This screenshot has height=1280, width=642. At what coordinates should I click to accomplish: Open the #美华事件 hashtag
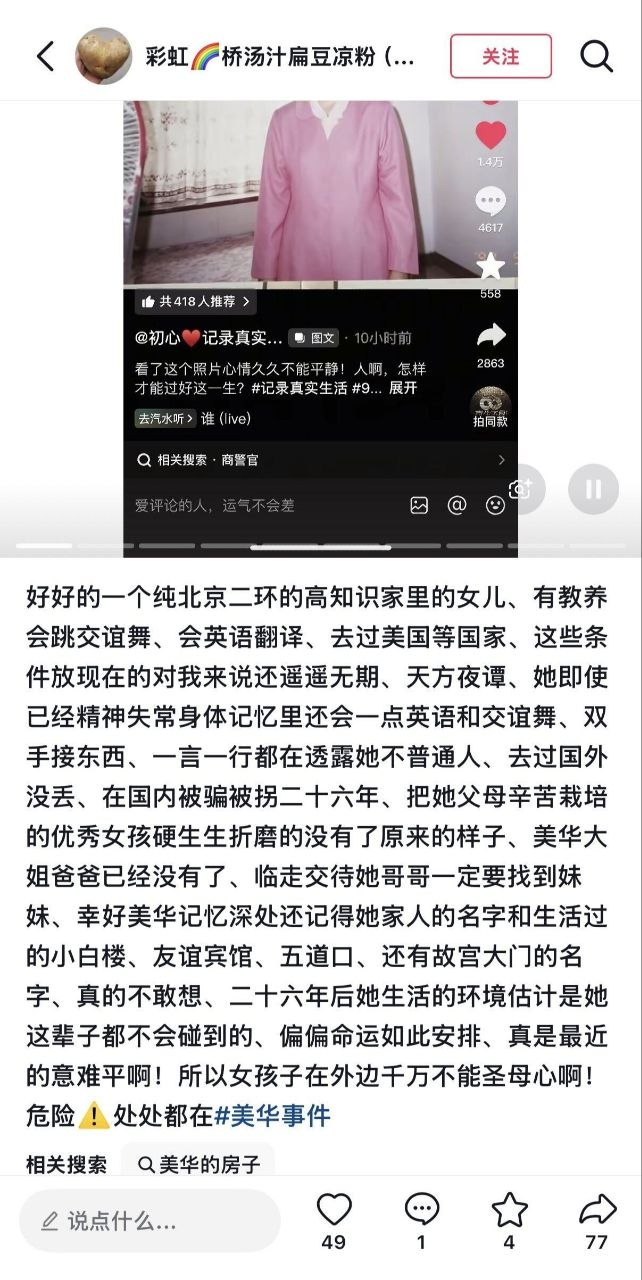pos(272,1115)
